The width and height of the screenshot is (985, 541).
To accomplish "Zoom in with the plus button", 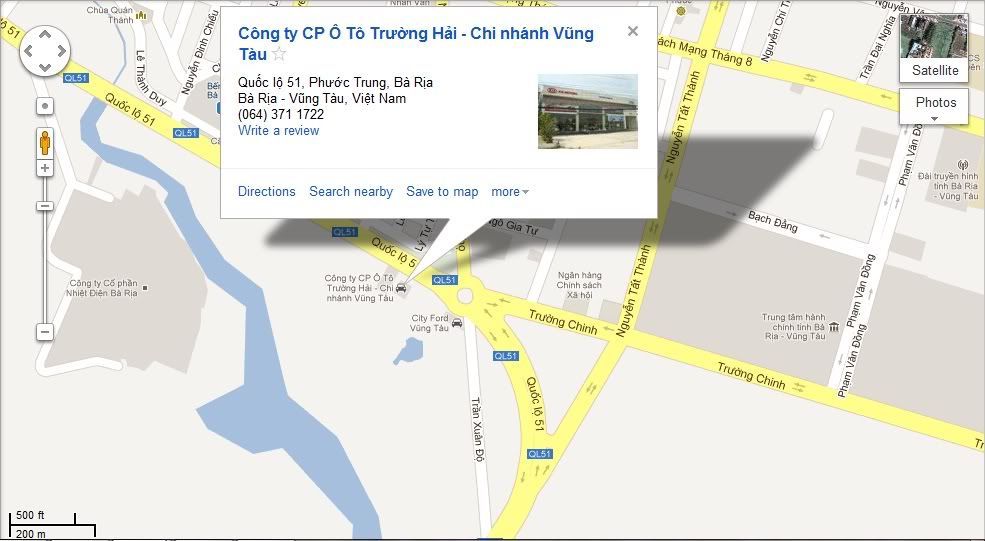I will 45,168.
